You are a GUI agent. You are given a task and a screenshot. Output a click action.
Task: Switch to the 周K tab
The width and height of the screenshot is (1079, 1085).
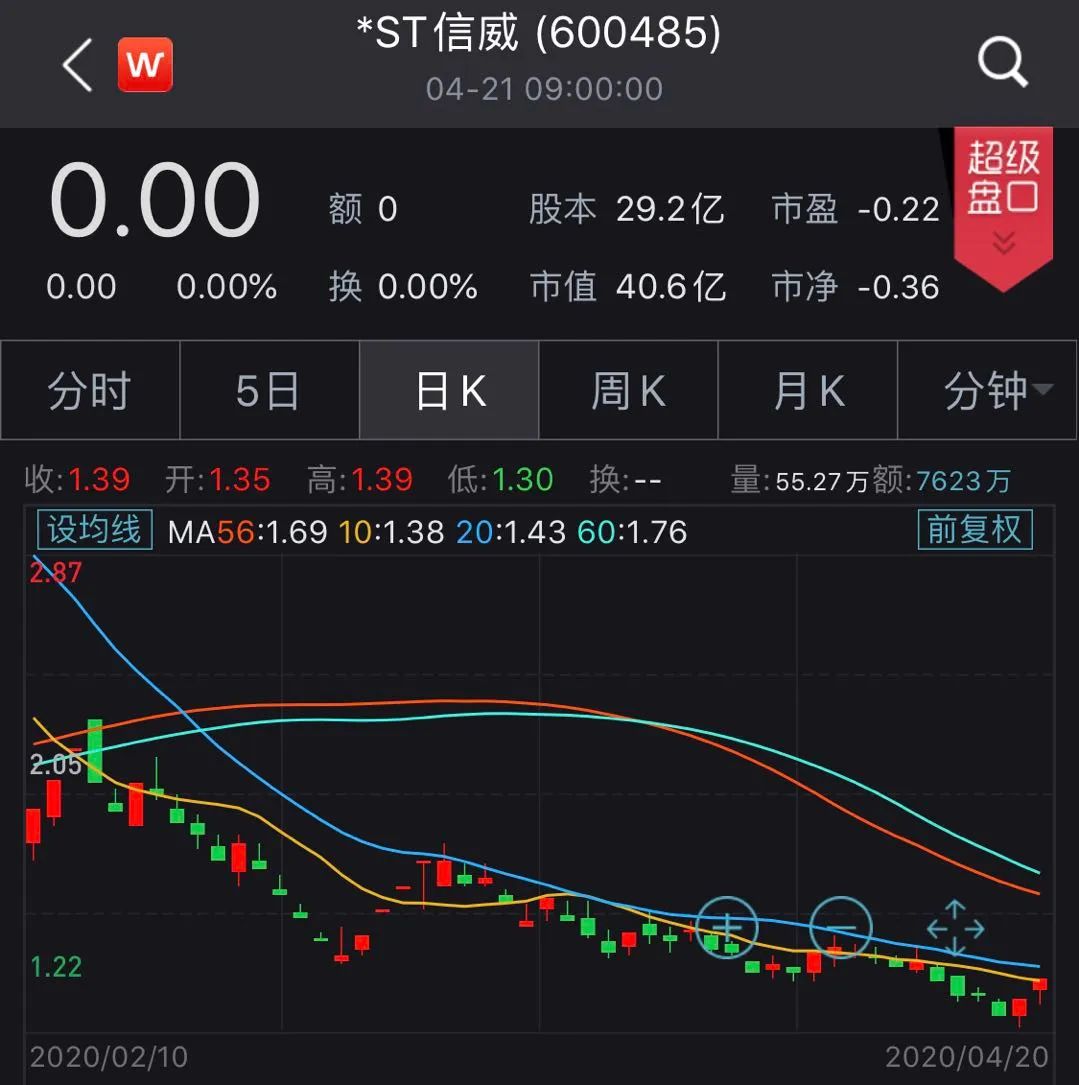click(x=628, y=391)
